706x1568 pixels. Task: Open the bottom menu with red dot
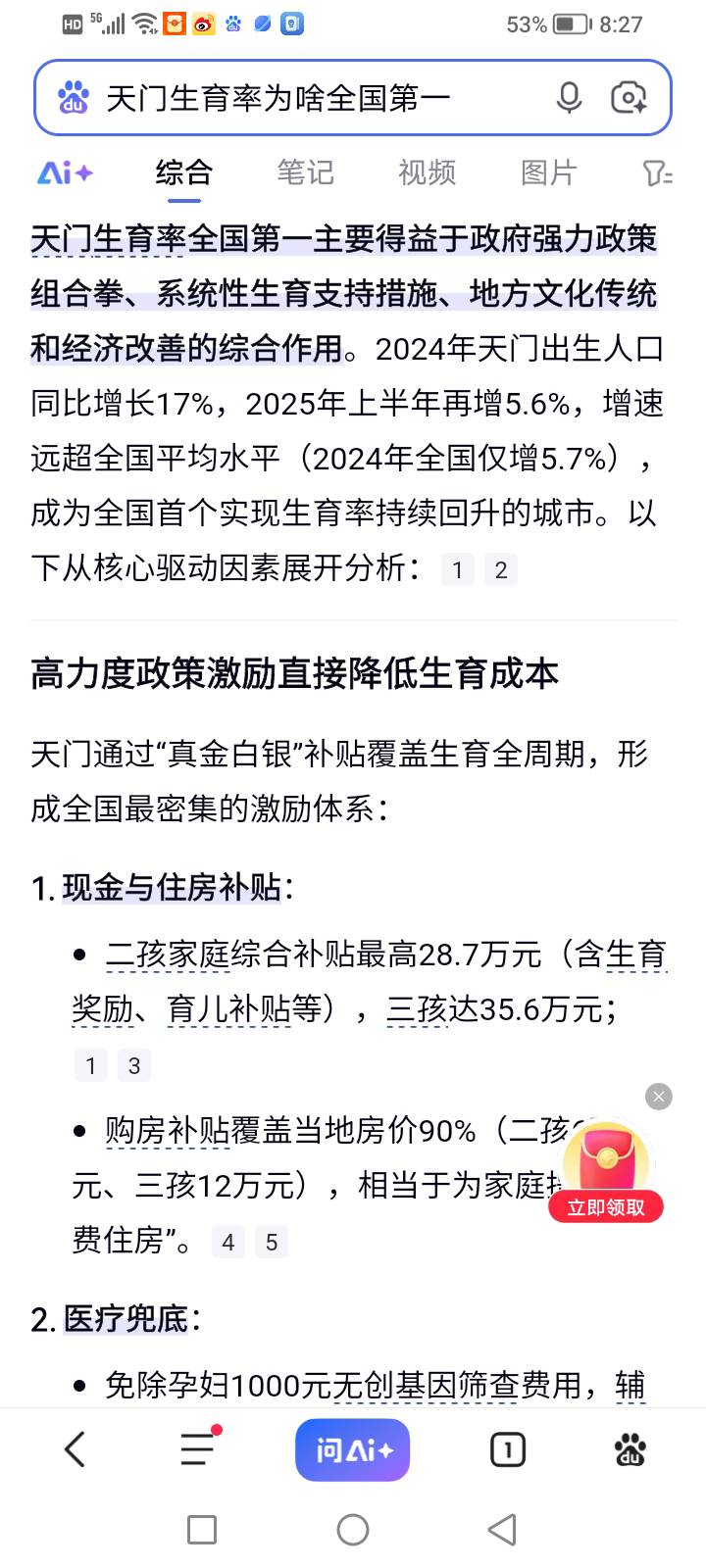[x=198, y=1449]
